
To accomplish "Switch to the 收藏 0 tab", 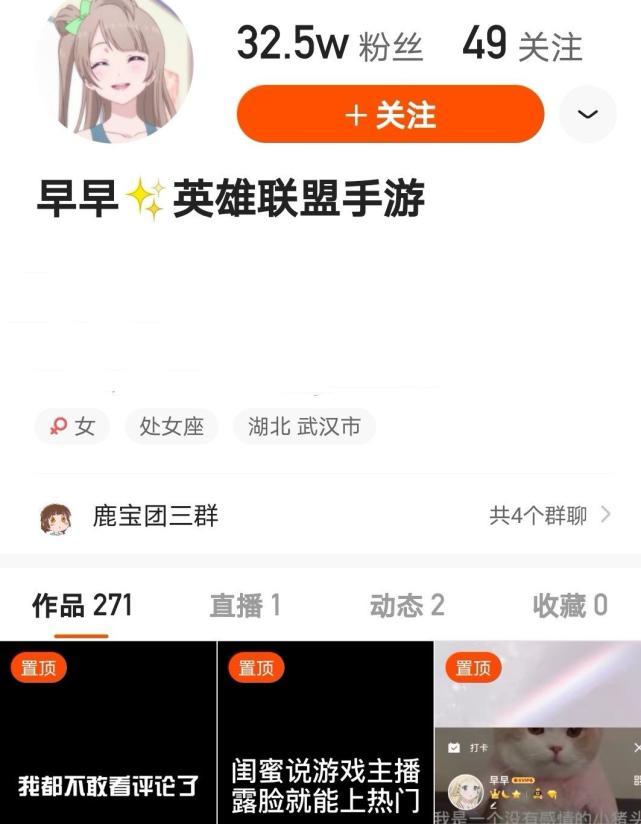I will (x=570, y=605).
